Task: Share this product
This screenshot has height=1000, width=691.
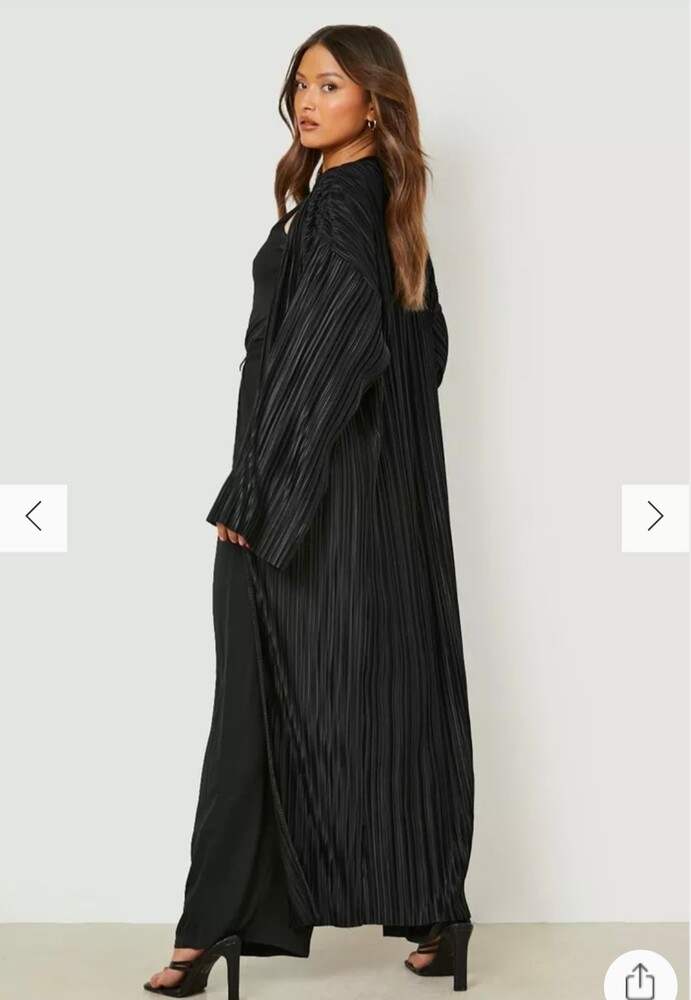Action: point(640,979)
